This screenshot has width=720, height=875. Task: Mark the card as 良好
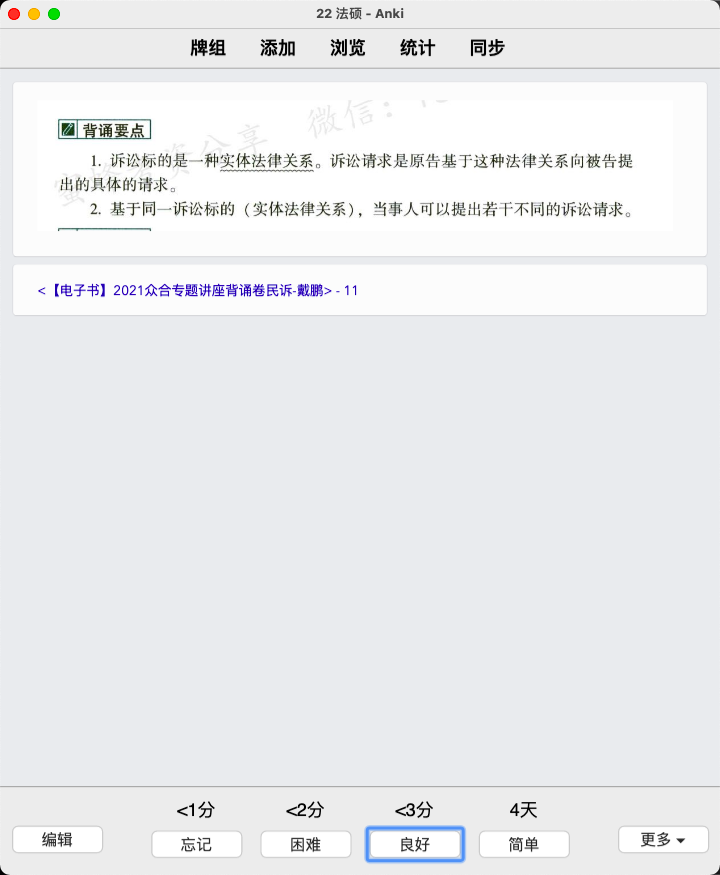pyautogui.click(x=415, y=844)
